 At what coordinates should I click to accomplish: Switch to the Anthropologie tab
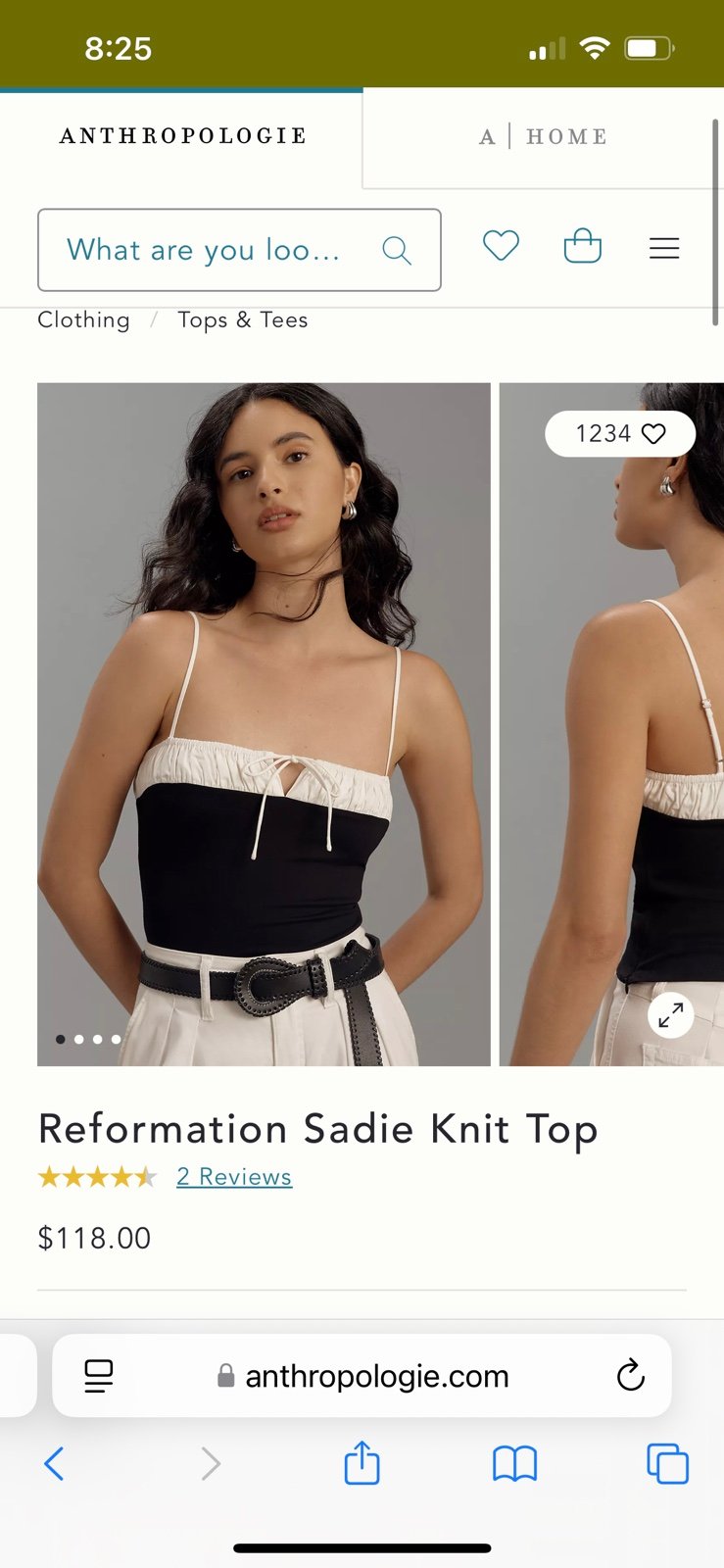182,136
